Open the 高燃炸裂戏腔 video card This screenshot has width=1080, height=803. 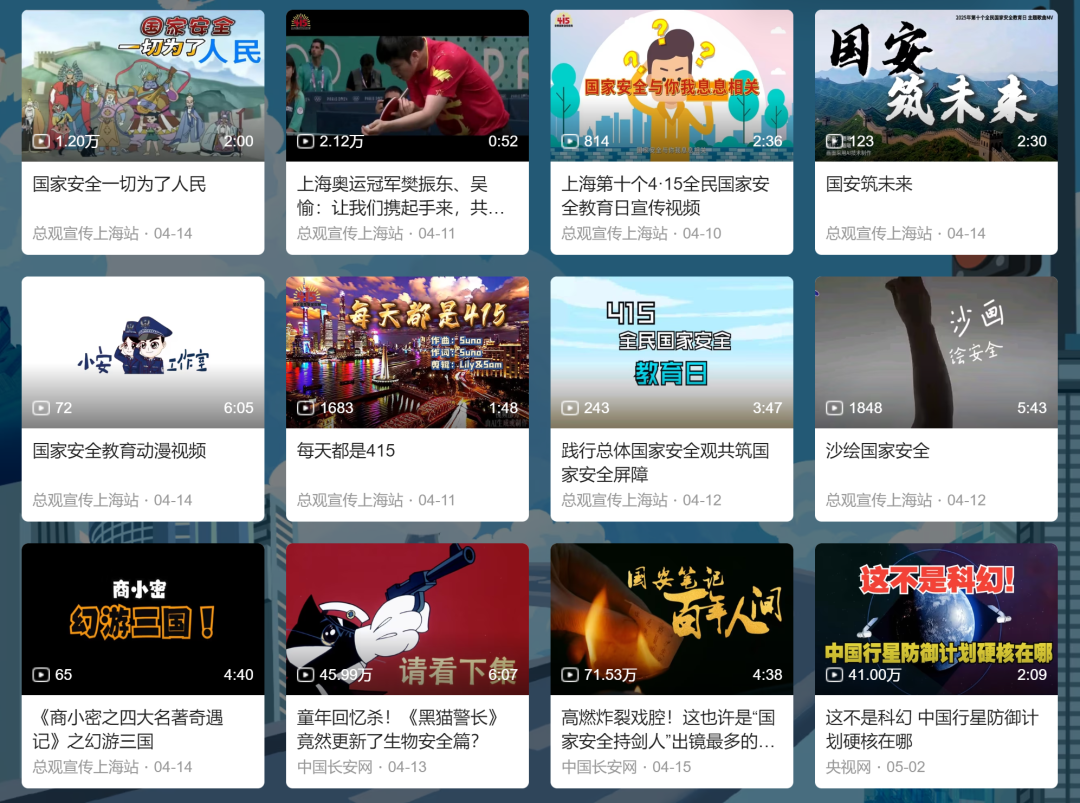pyautogui.click(x=671, y=619)
